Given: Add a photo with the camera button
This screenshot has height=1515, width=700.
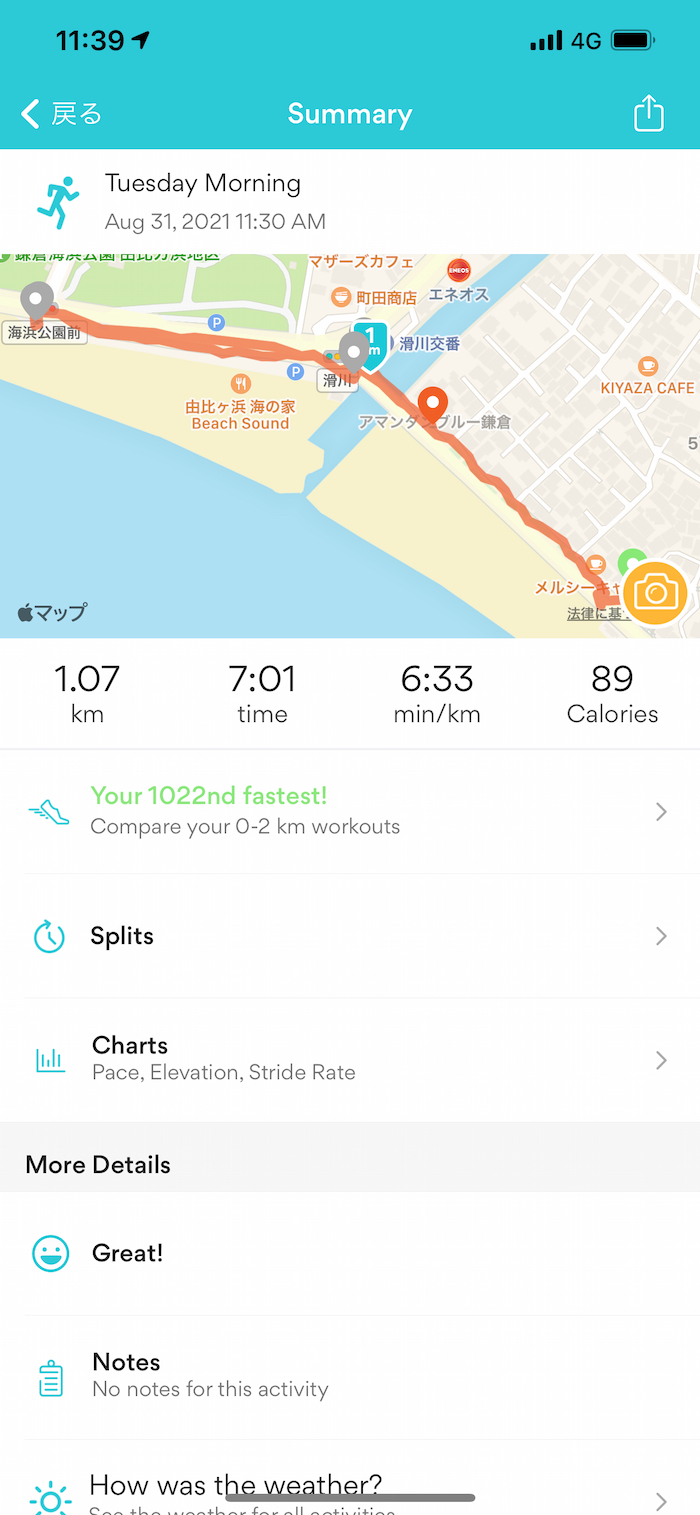Looking at the screenshot, I should coord(655,593).
